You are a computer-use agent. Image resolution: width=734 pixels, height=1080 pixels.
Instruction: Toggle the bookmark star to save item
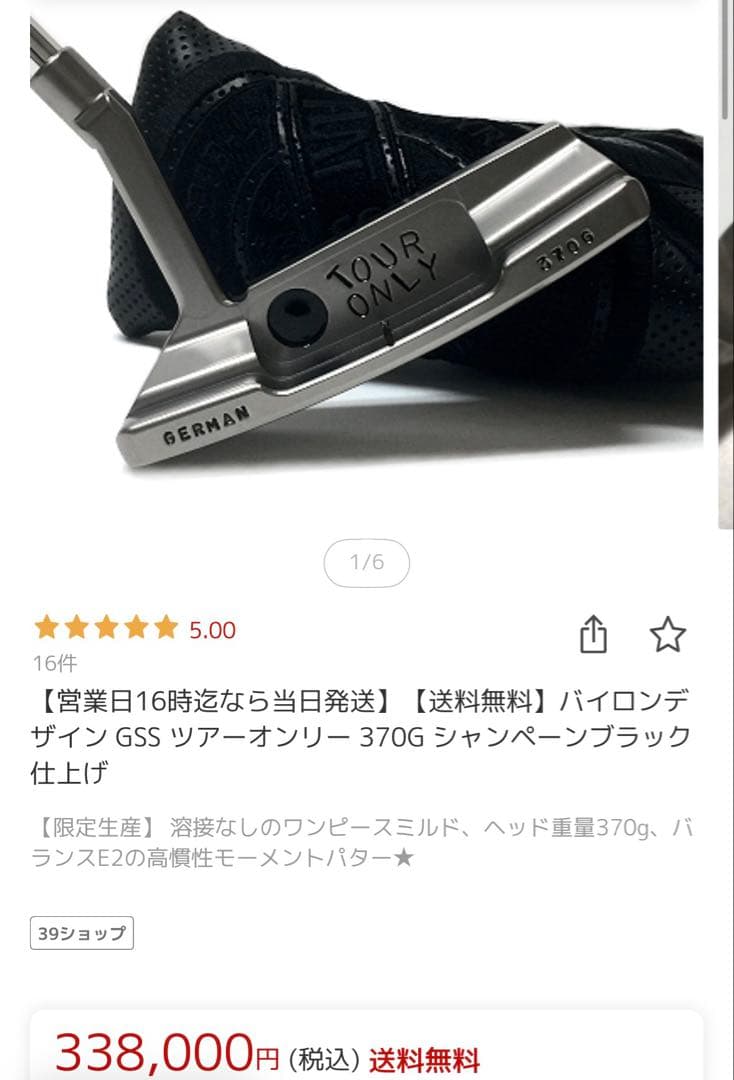pos(668,634)
